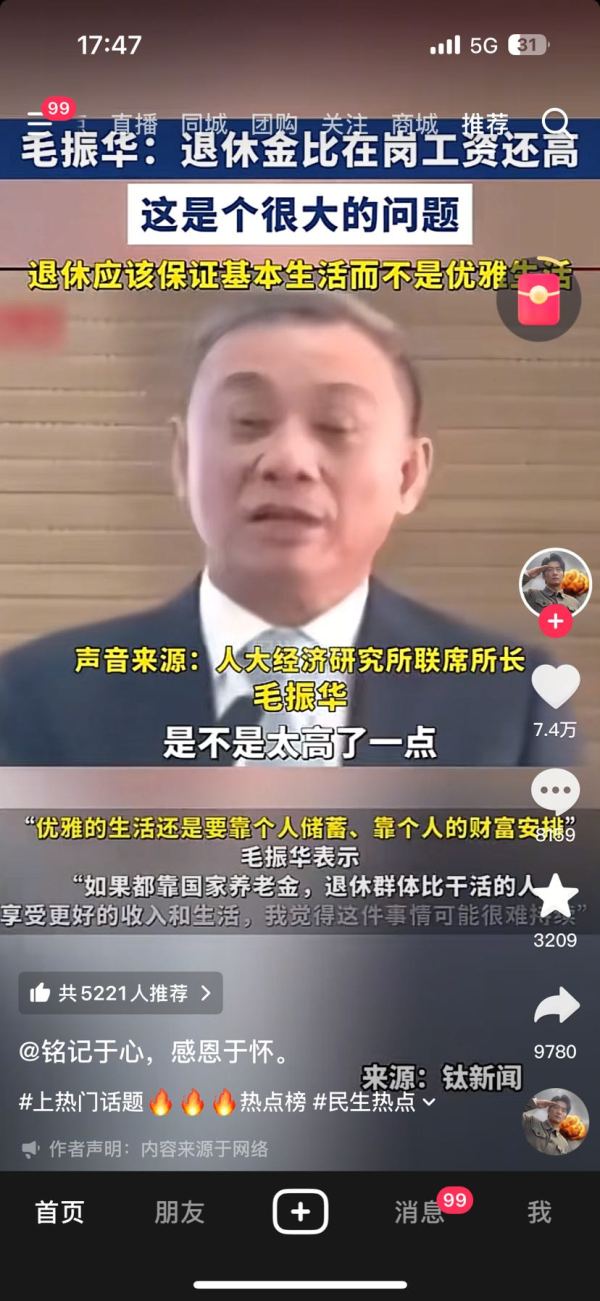Add the video to favorites with the star
The height and width of the screenshot is (1301, 600).
point(555,896)
